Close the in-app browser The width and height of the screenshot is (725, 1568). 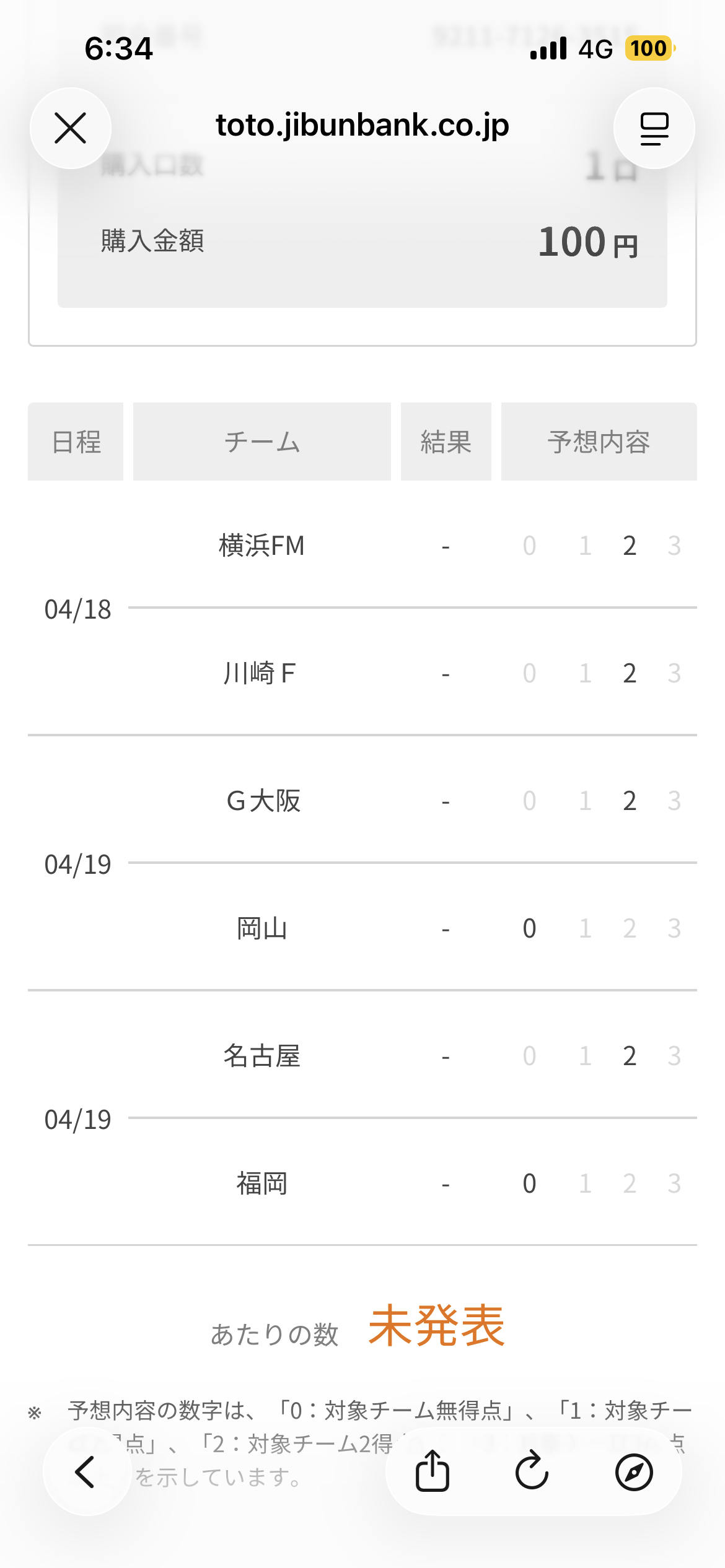(x=71, y=128)
